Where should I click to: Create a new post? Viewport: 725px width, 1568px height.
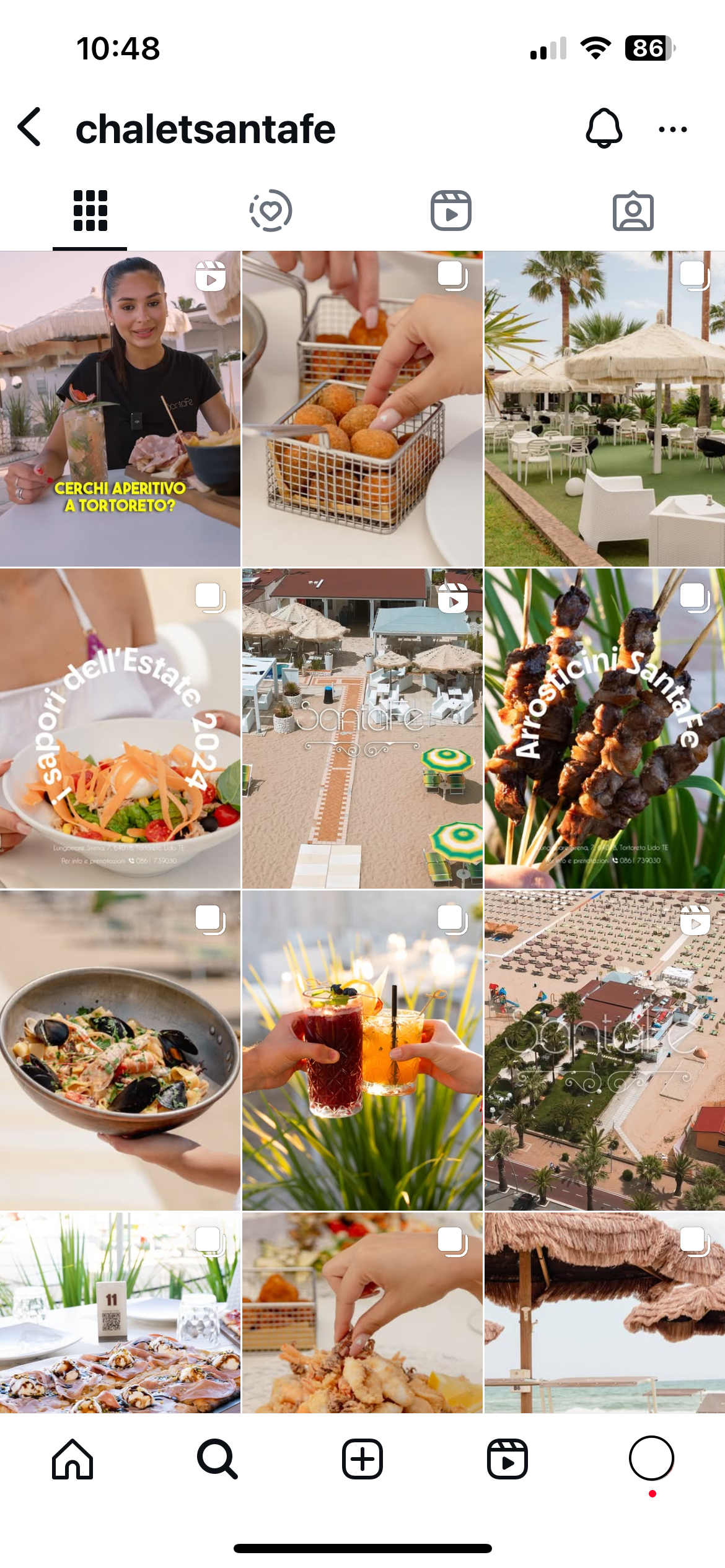point(362,1459)
